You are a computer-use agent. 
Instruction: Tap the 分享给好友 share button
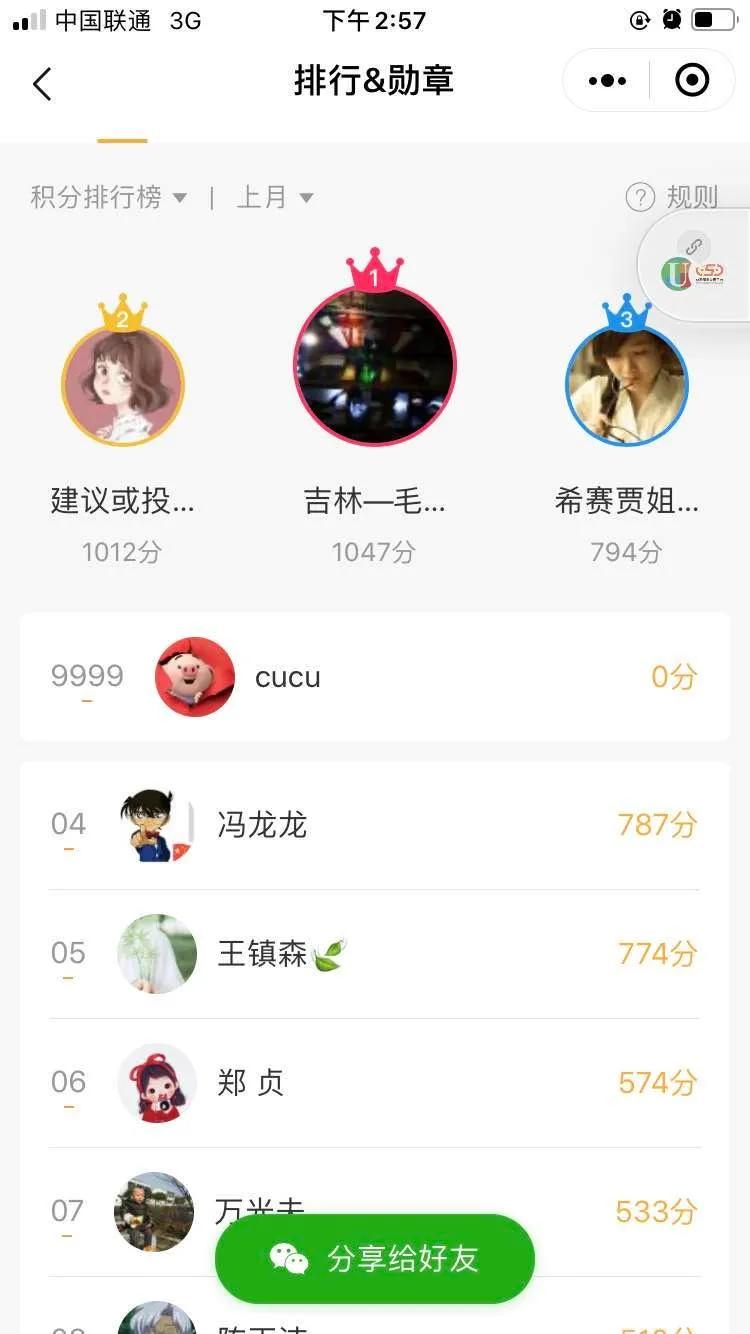click(x=375, y=1259)
